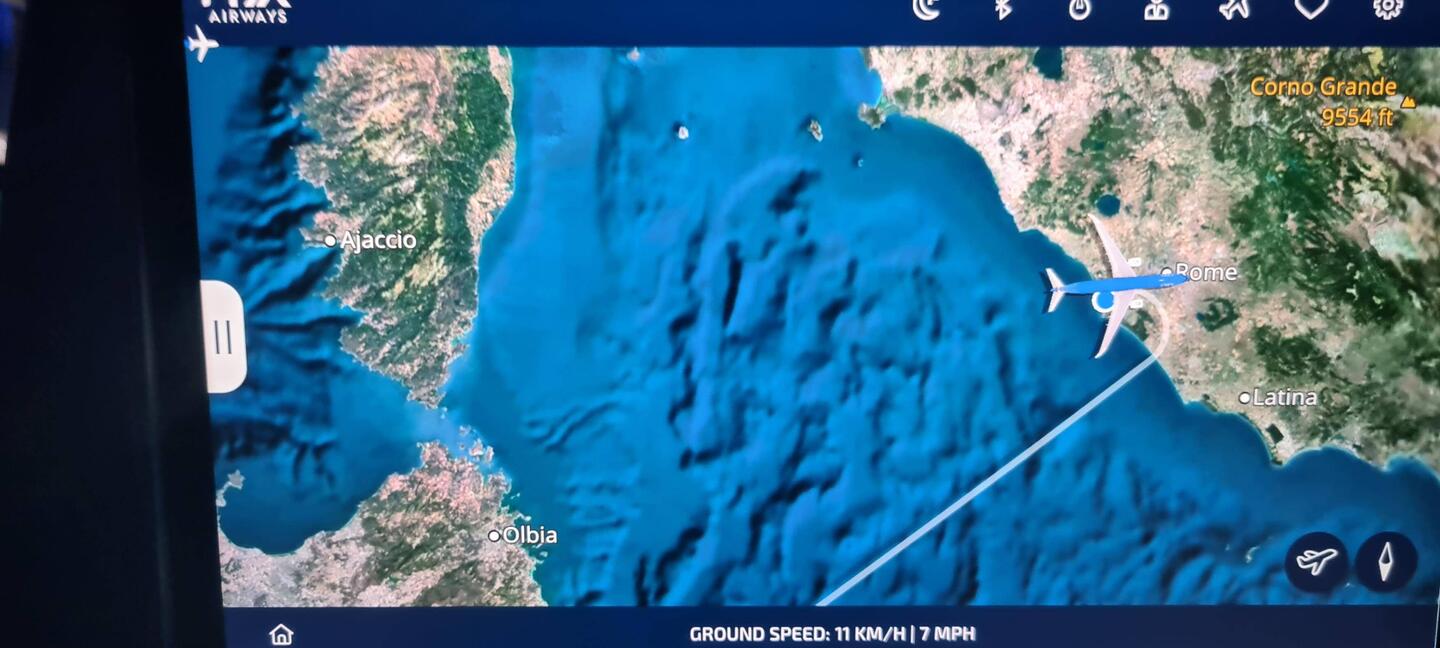Tap the screen power icon

1078,9
